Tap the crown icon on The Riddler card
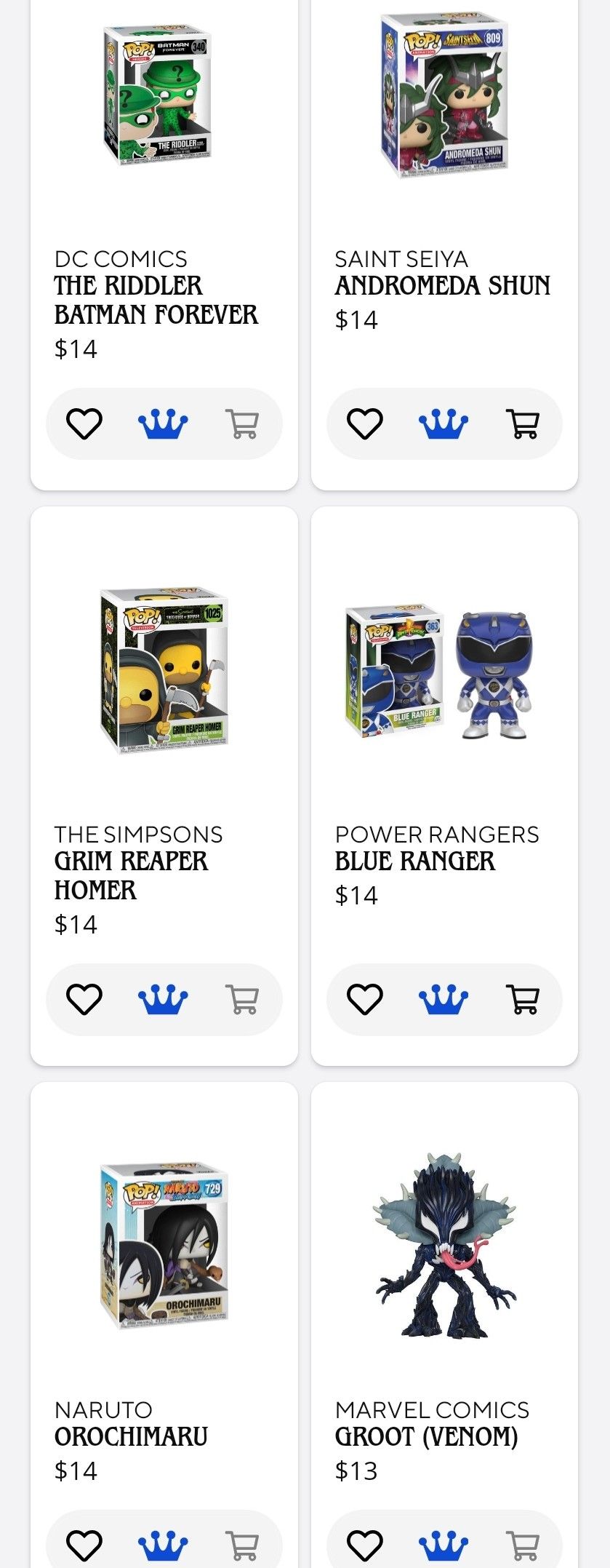Image resolution: width=610 pixels, height=1568 pixels. click(x=163, y=423)
